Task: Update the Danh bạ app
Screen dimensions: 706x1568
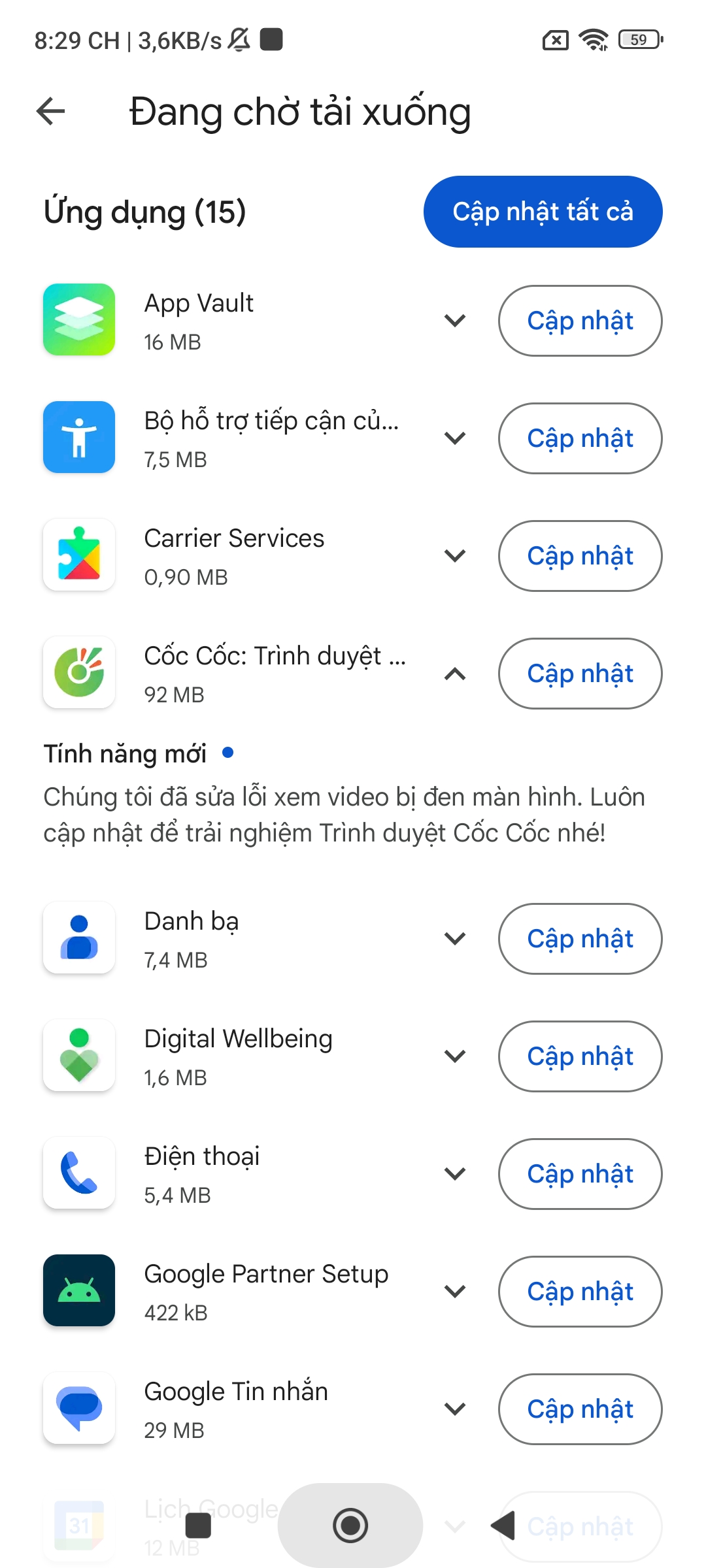Action: (x=580, y=939)
